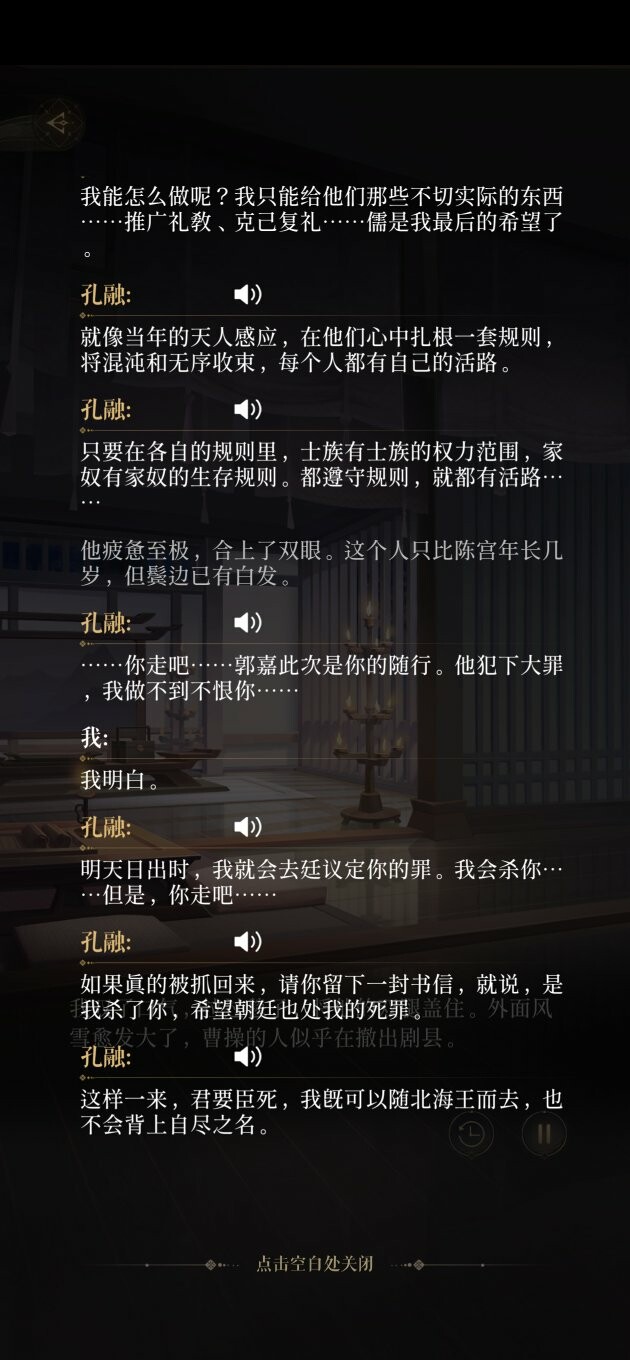Close the dialogue log via 点击空白处关闭
This screenshot has height=1360, width=630.
pyautogui.click(x=315, y=1264)
